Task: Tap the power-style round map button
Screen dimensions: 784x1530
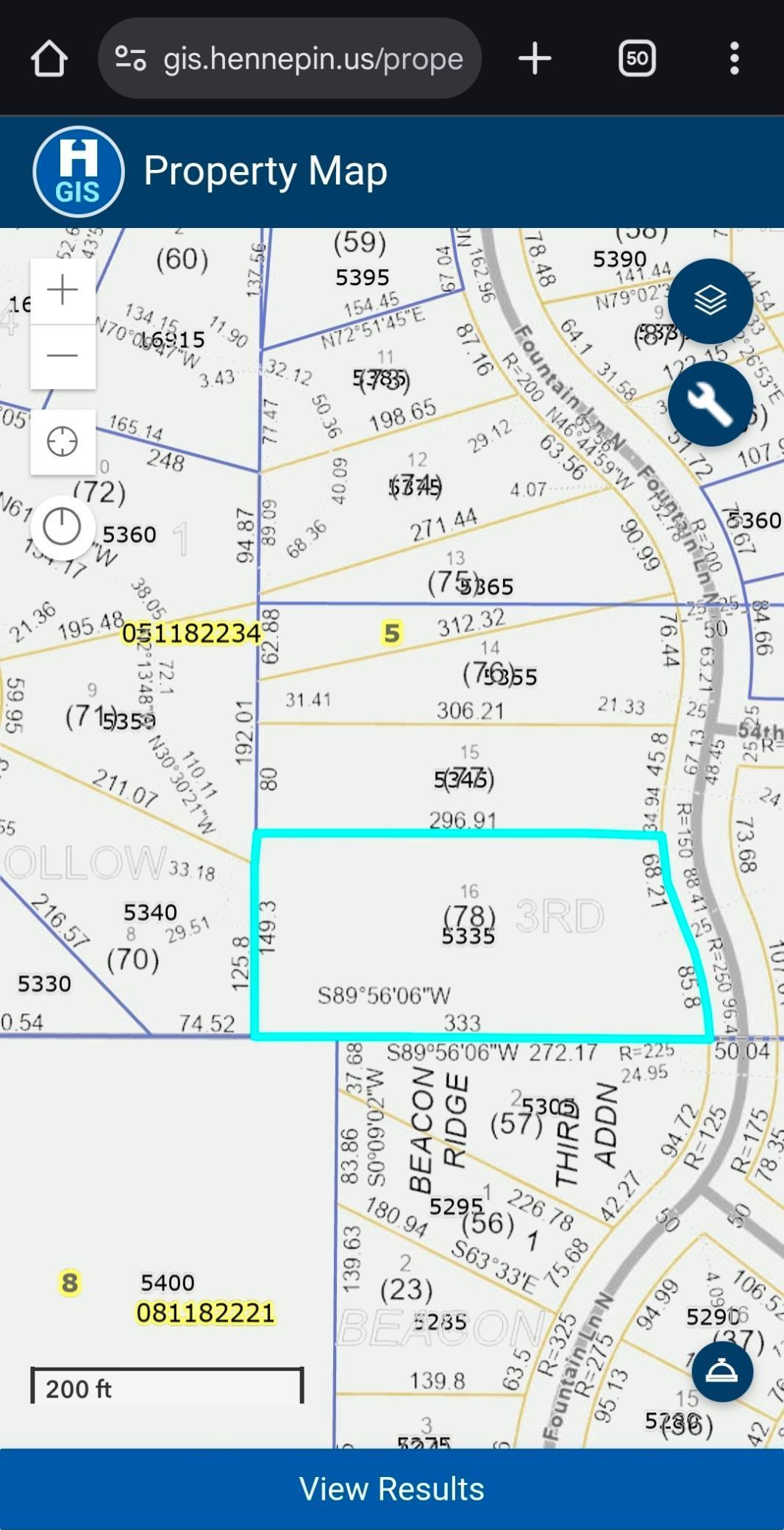Action: point(63,527)
